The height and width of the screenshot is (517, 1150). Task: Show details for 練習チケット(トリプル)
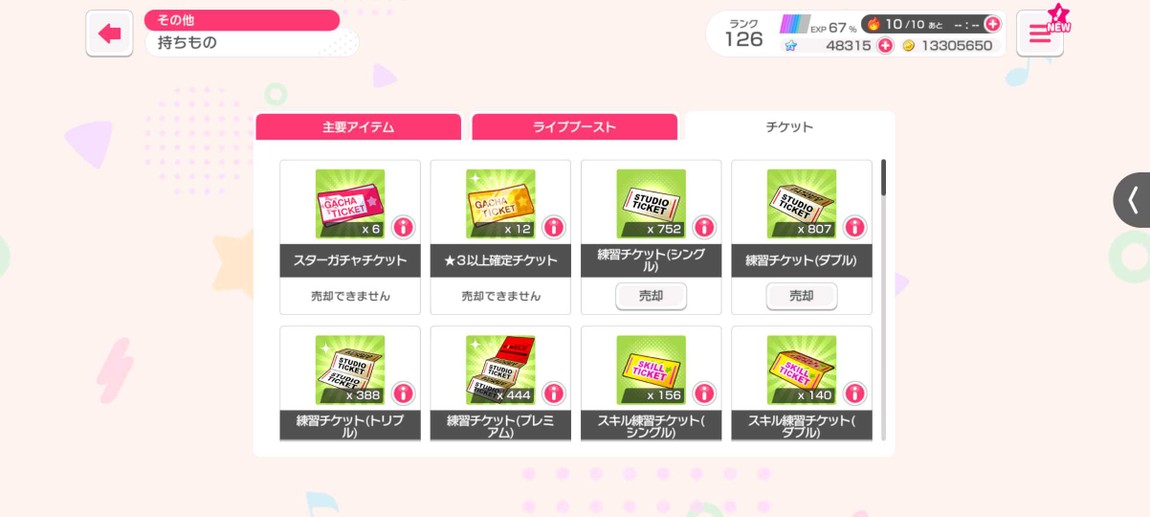[x=403, y=393]
